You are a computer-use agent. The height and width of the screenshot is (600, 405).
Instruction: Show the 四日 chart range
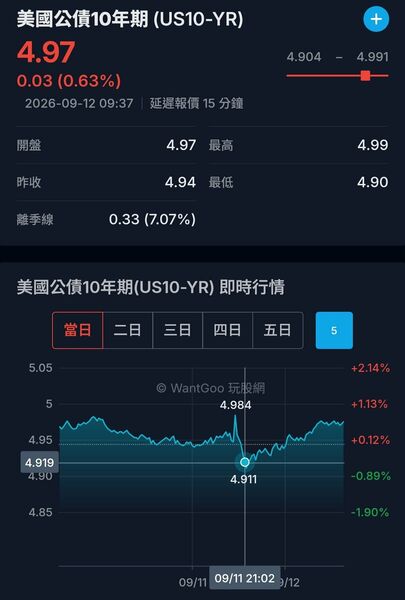(x=227, y=330)
